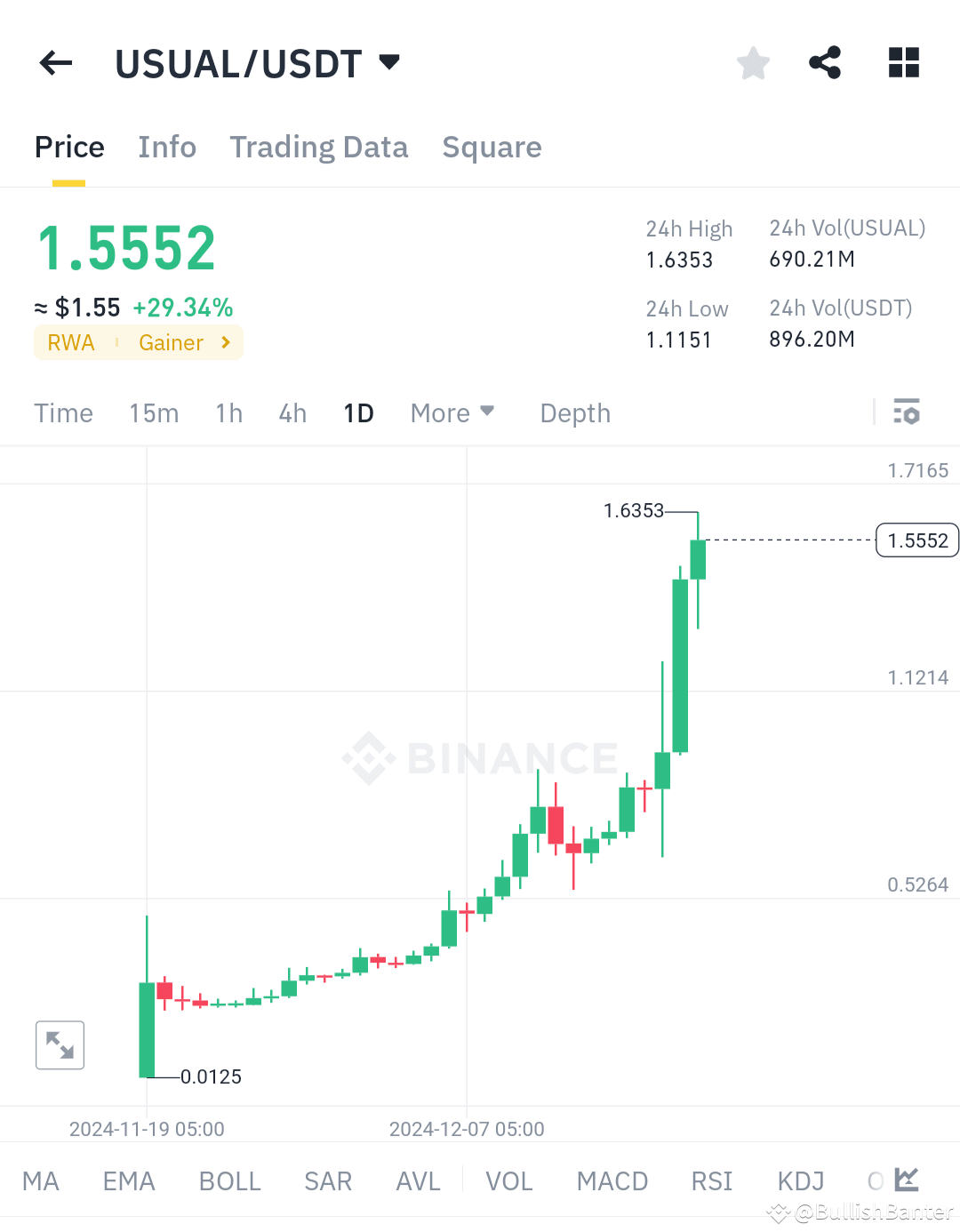Select the 1h timeframe
The width and height of the screenshot is (960, 1232).
pyautogui.click(x=228, y=412)
